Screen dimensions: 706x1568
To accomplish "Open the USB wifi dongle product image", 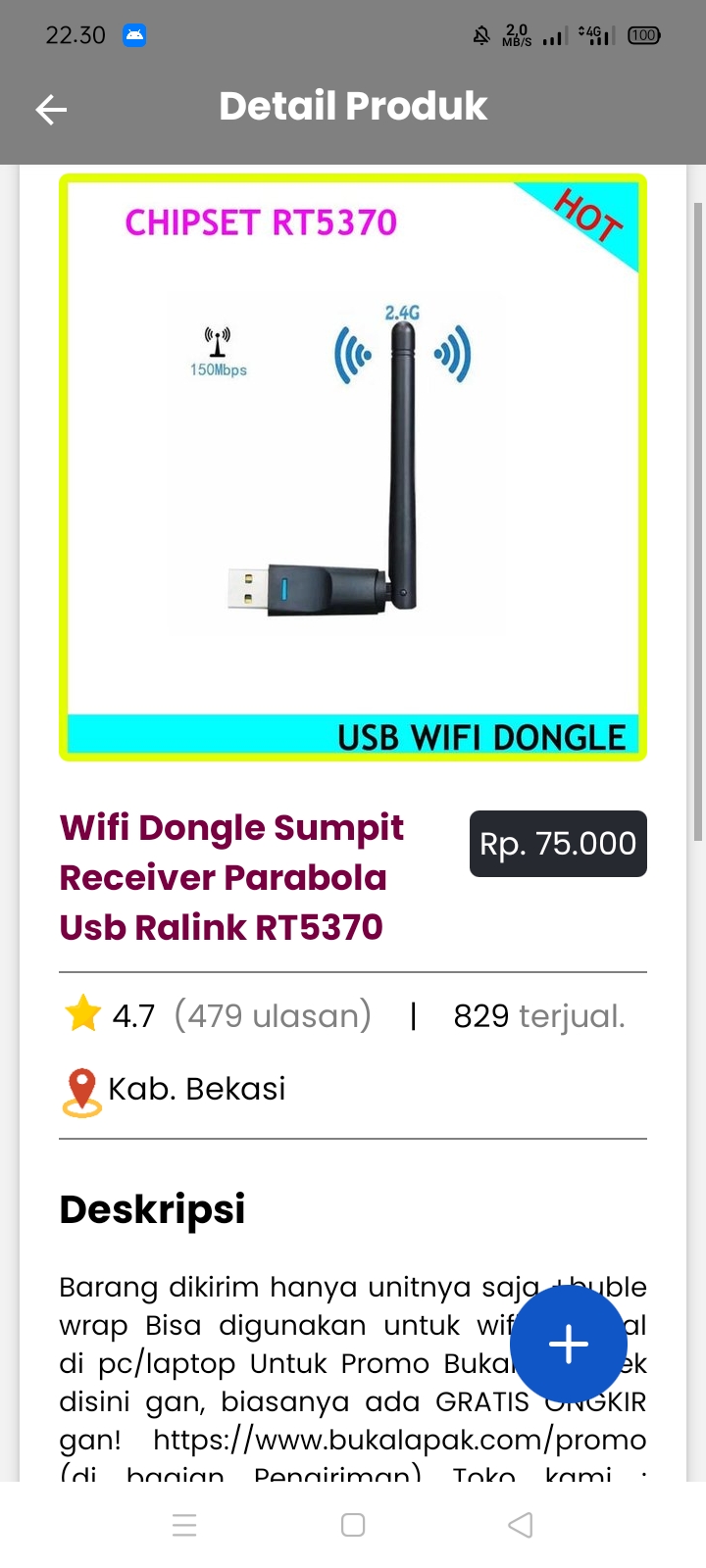I will click(353, 467).
